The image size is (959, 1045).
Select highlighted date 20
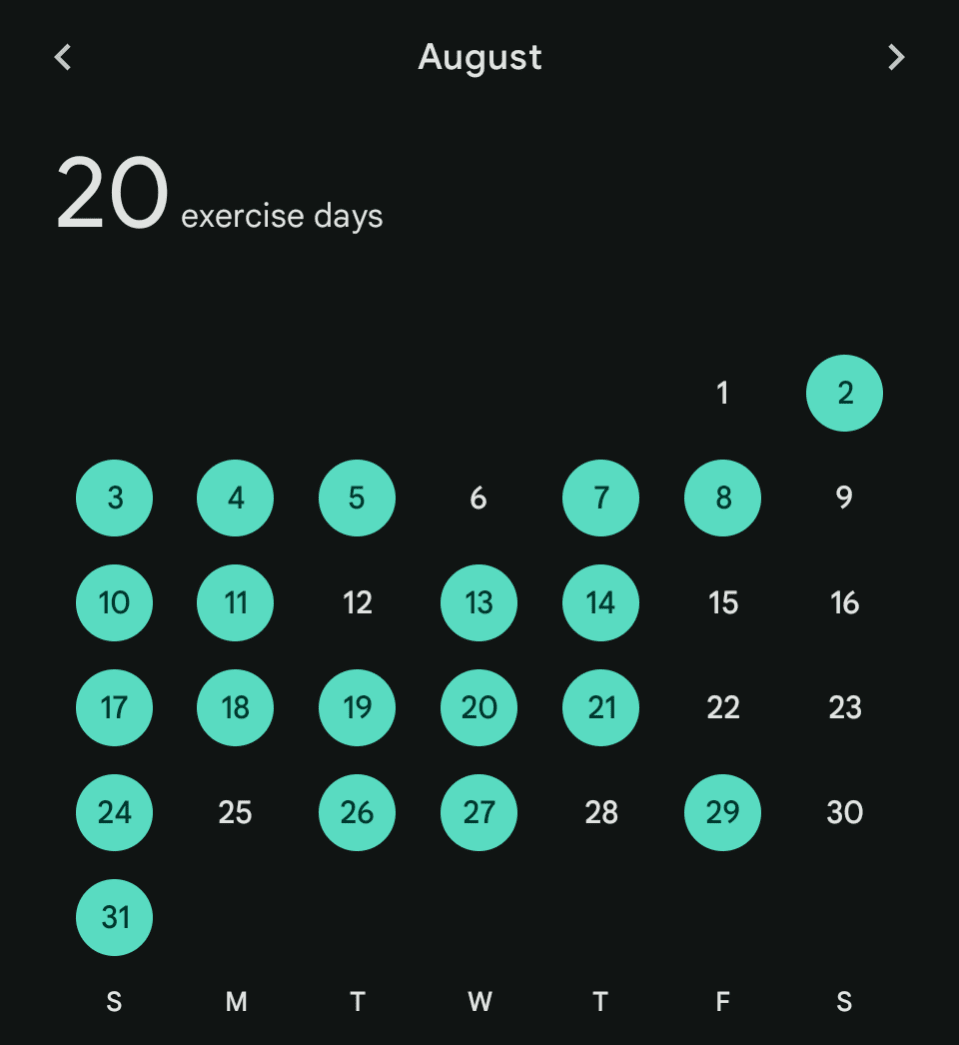coord(479,708)
